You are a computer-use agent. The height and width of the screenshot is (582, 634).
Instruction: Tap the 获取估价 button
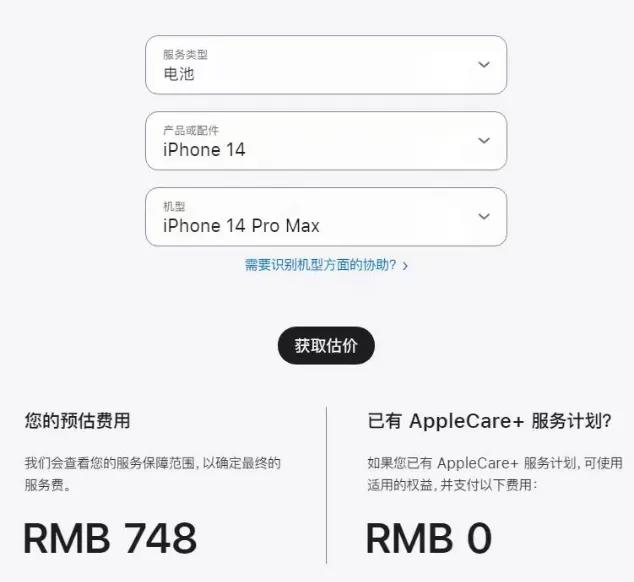pos(325,346)
